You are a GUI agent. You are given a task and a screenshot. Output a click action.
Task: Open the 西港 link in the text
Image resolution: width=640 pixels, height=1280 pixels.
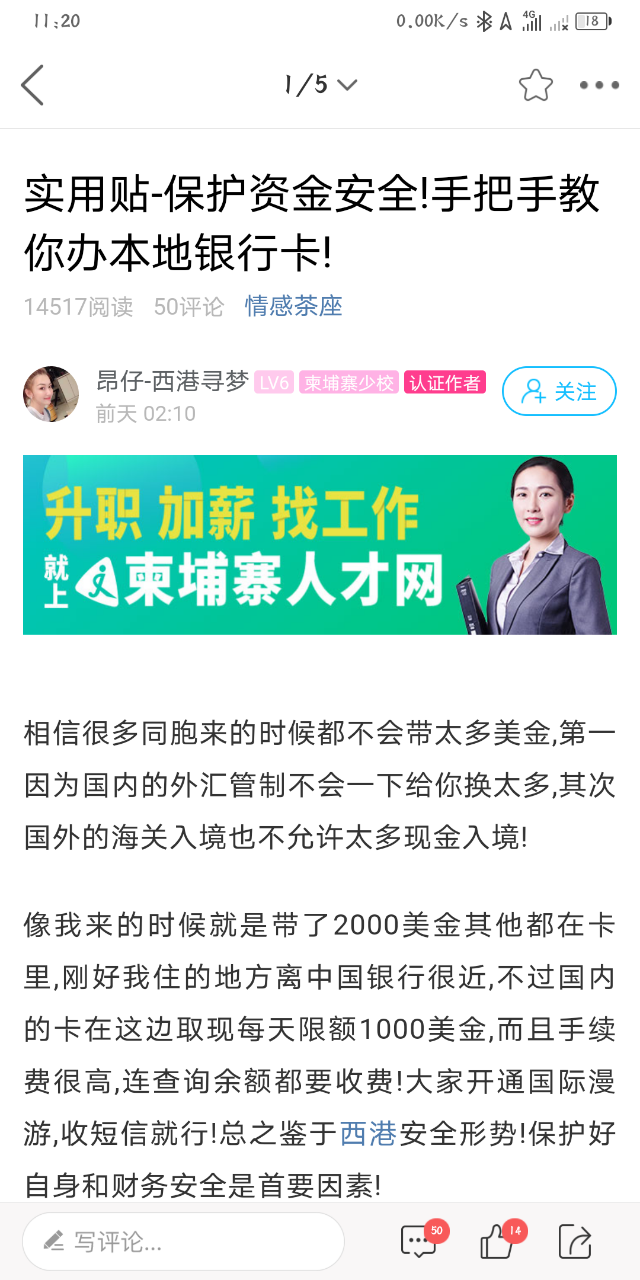[x=369, y=1133]
